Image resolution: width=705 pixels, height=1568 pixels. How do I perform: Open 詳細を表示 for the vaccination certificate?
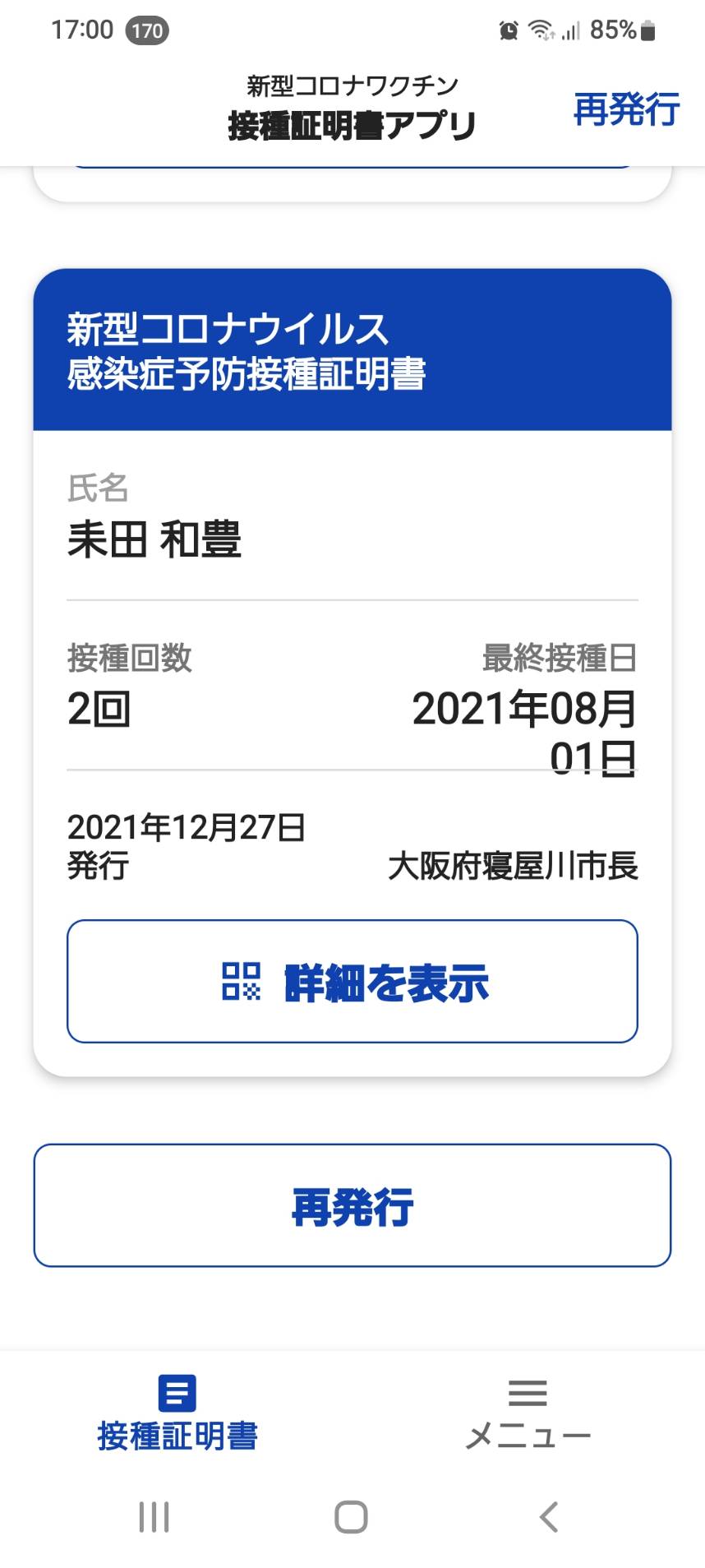(x=352, y=981)
